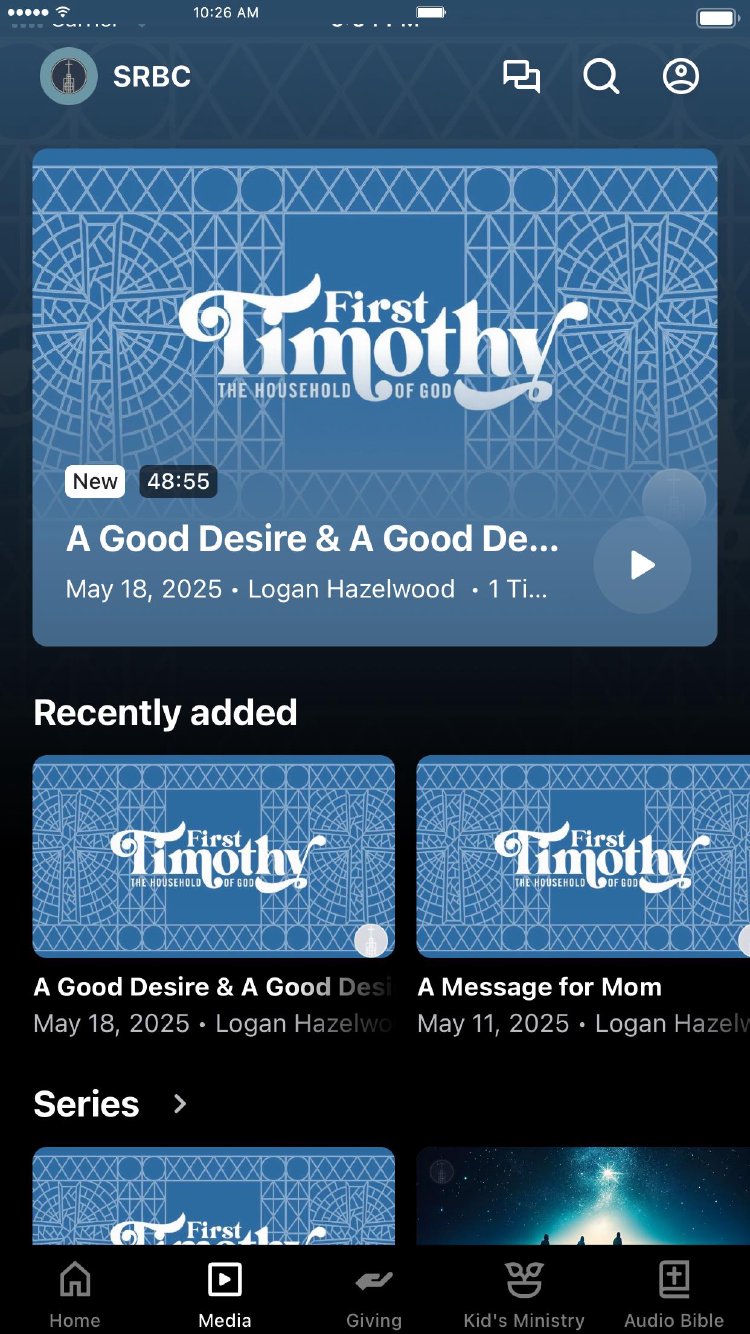Open the A Message for Mom sermon

583,856
